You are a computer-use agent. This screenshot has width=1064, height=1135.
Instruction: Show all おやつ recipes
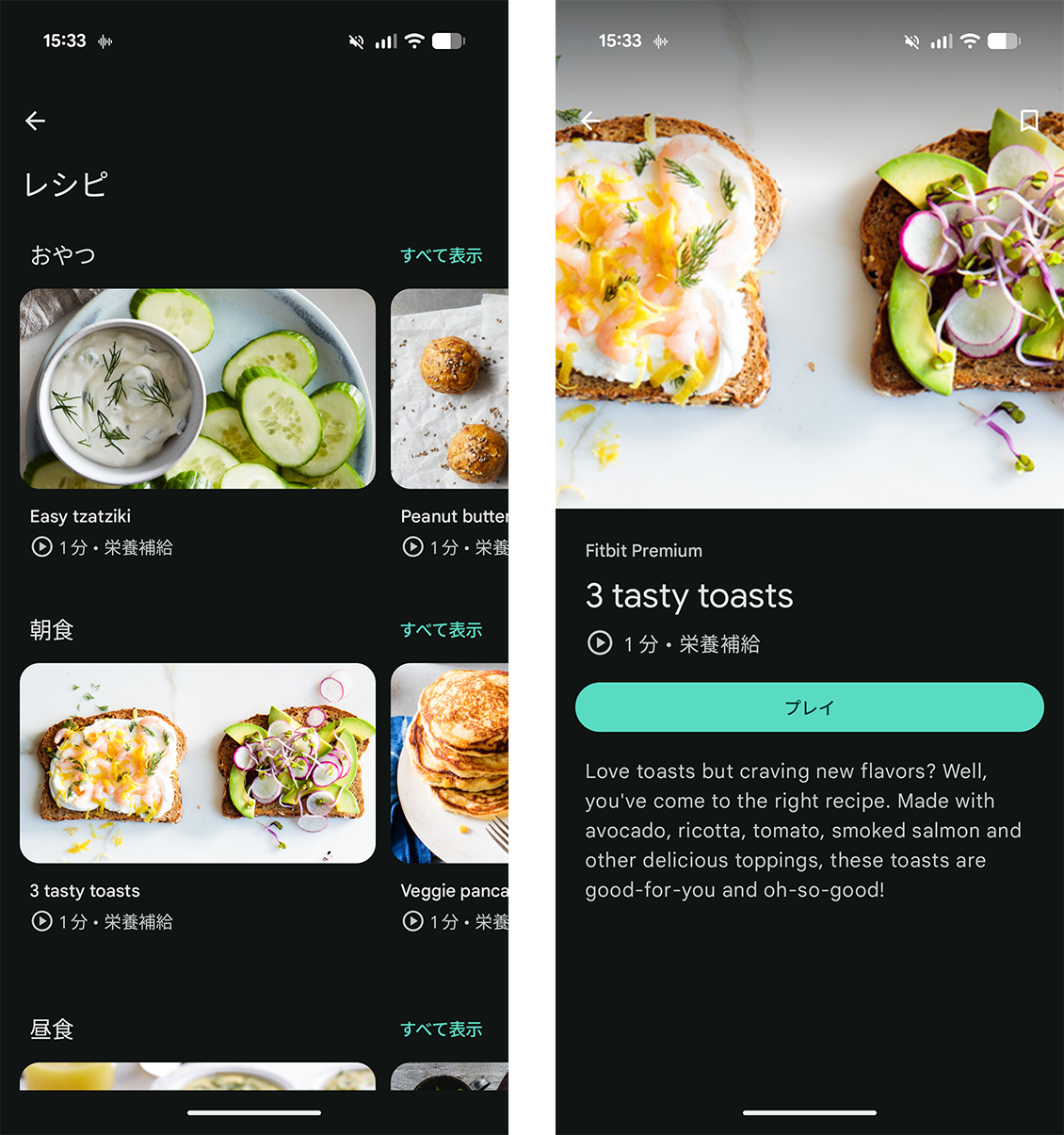pyautogui.click(x=441, y=255)
